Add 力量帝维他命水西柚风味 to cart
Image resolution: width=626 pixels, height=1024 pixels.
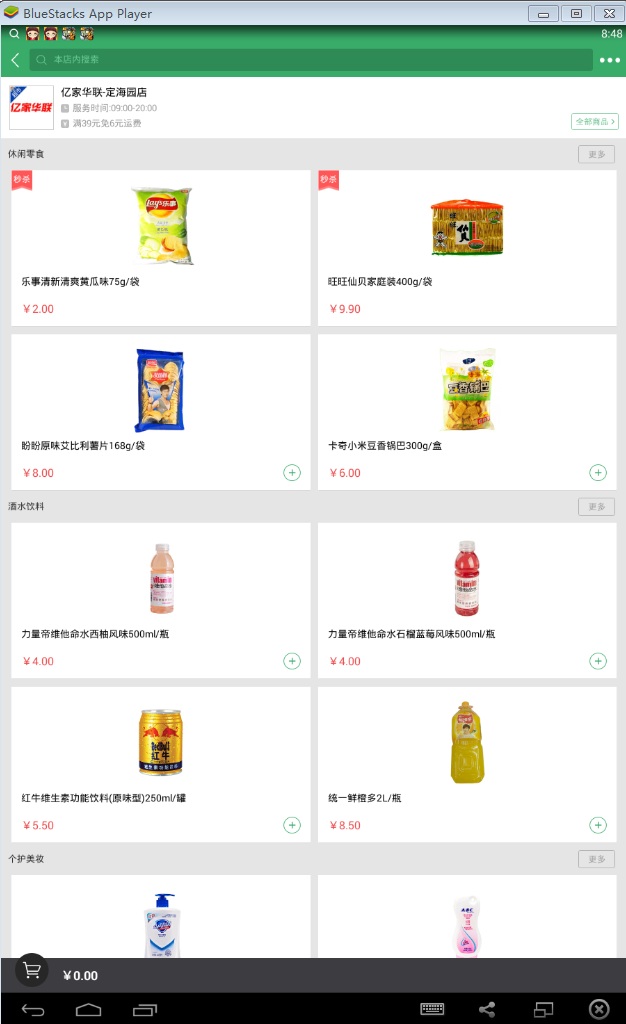point(292,661)
